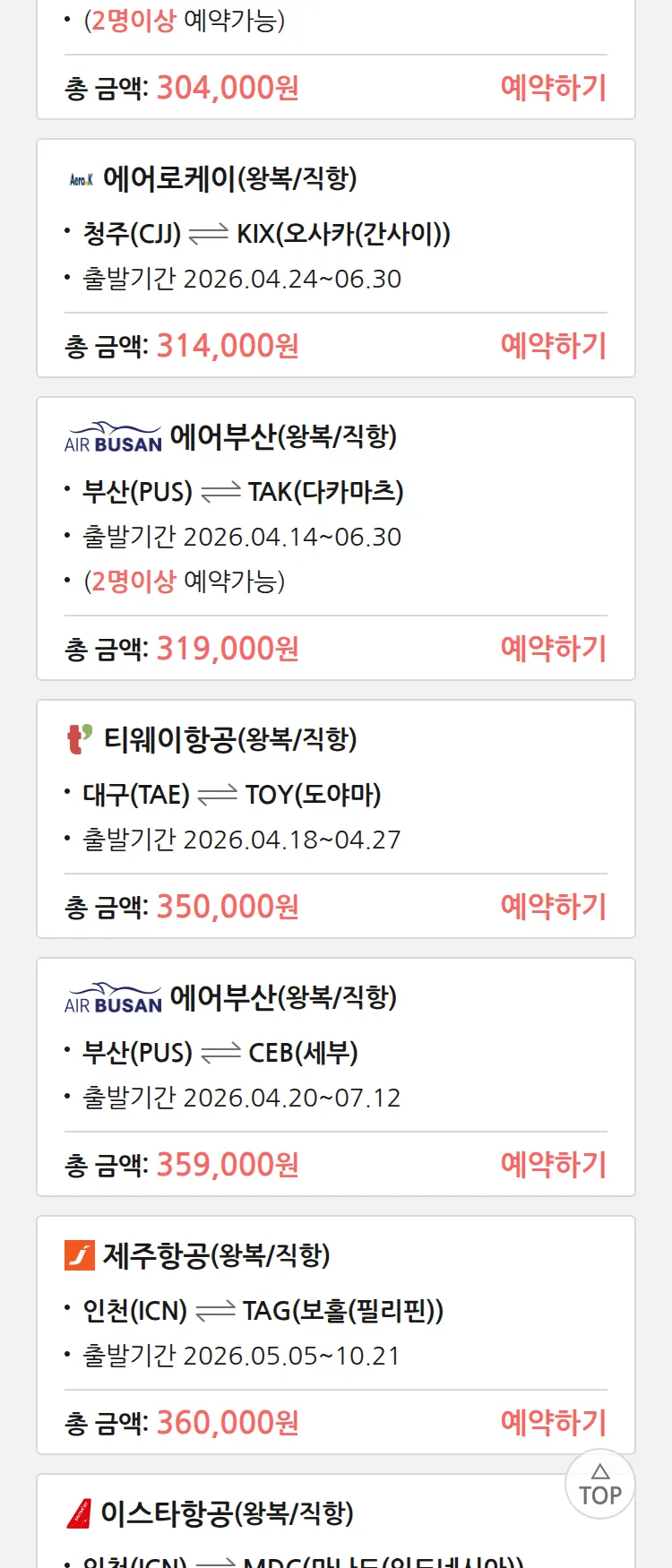The image size is (672, 1568).
Task: Tap 예약하기 for the 304,000원 fare
Action: click(553, 88)
